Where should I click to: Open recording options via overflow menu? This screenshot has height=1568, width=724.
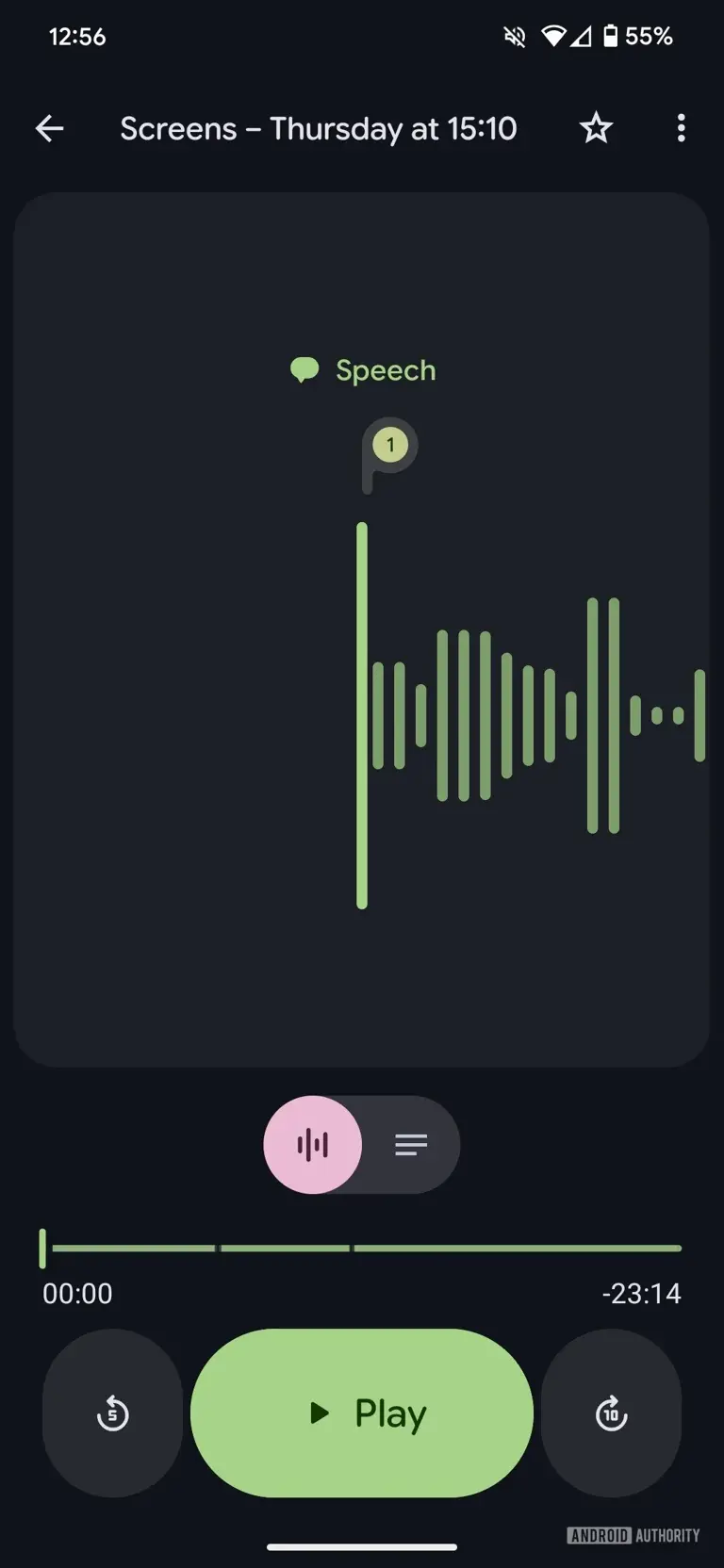click(681, 128)
